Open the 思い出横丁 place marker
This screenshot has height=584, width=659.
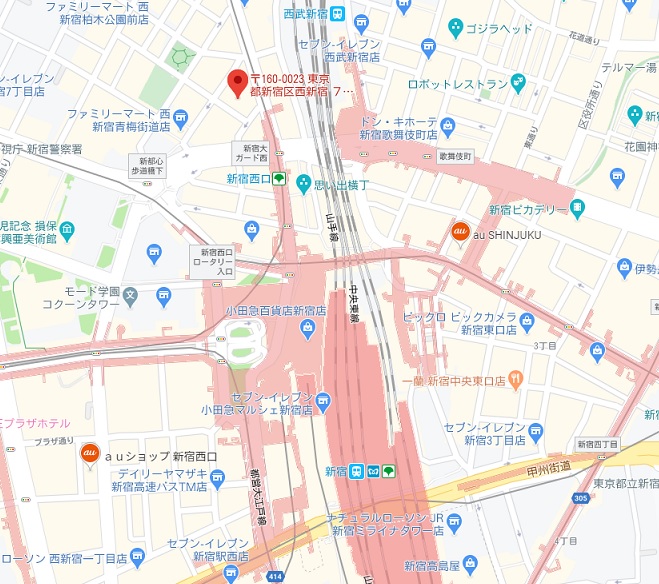click(x=299, y=180)
